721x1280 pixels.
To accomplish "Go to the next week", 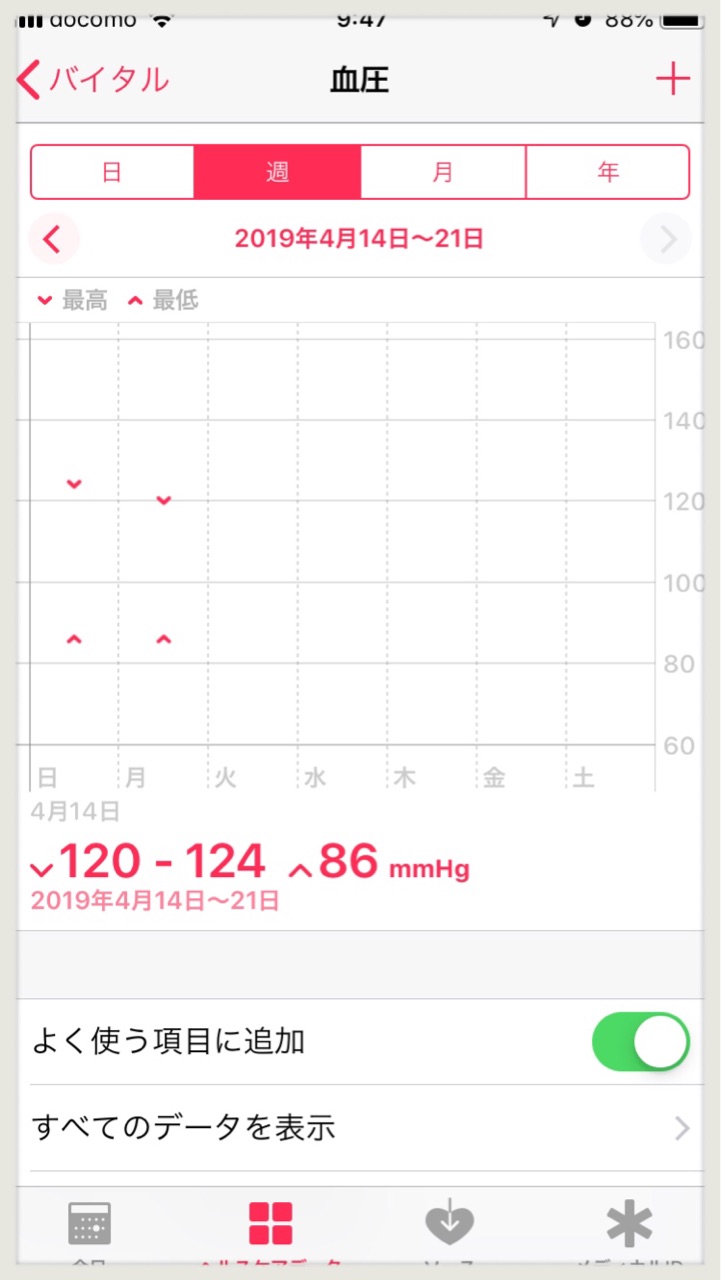I will [667, 239].
